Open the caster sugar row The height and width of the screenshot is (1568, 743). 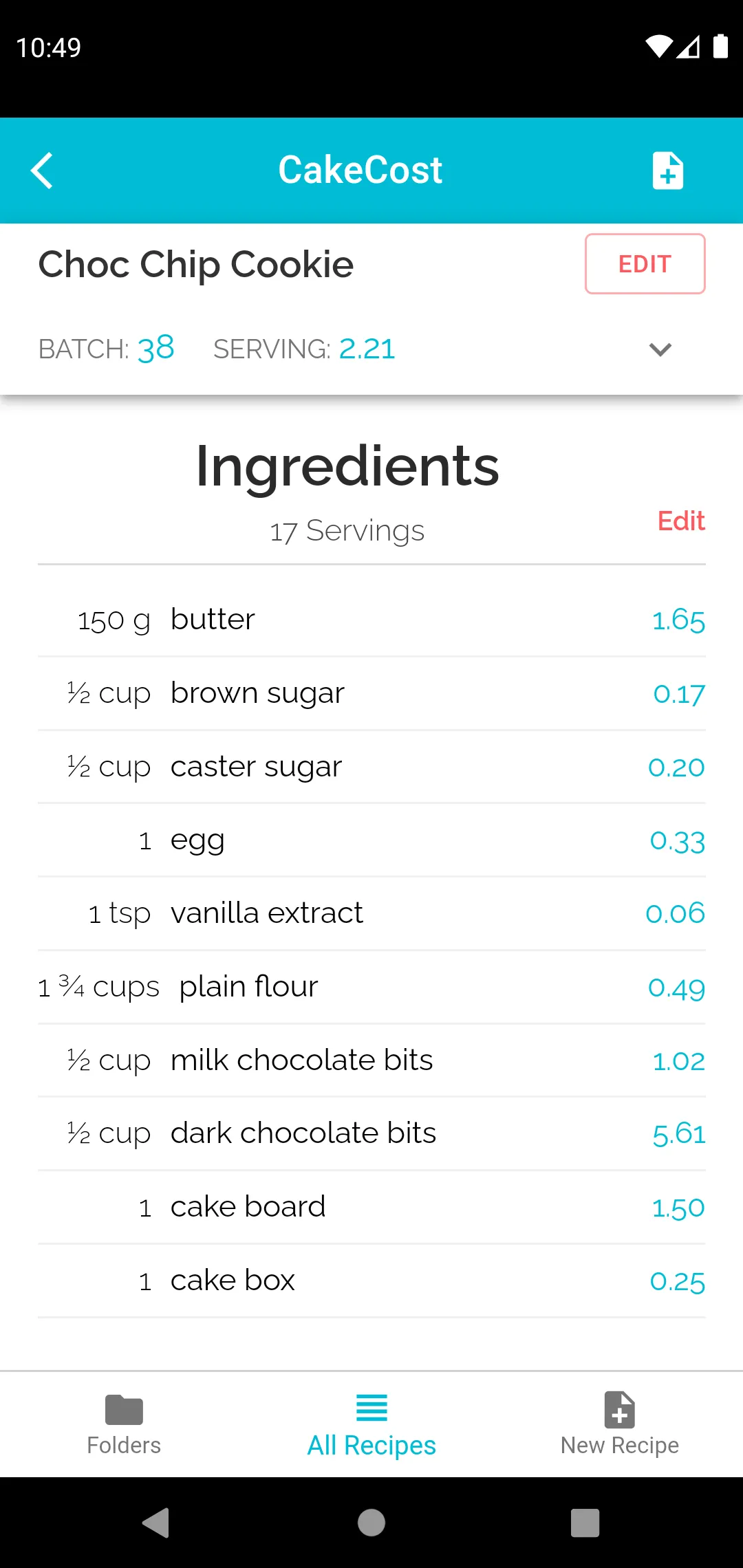pos(371,767)
